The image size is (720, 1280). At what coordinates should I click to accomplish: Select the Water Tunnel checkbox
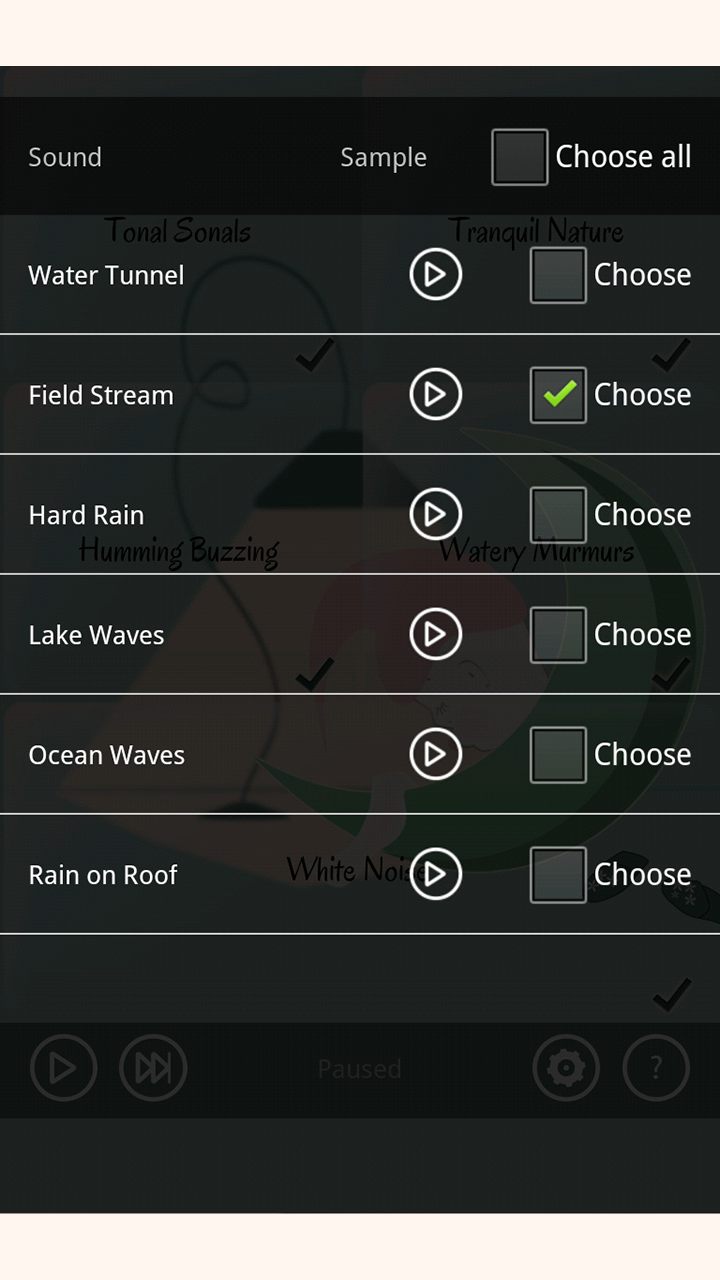558,275
